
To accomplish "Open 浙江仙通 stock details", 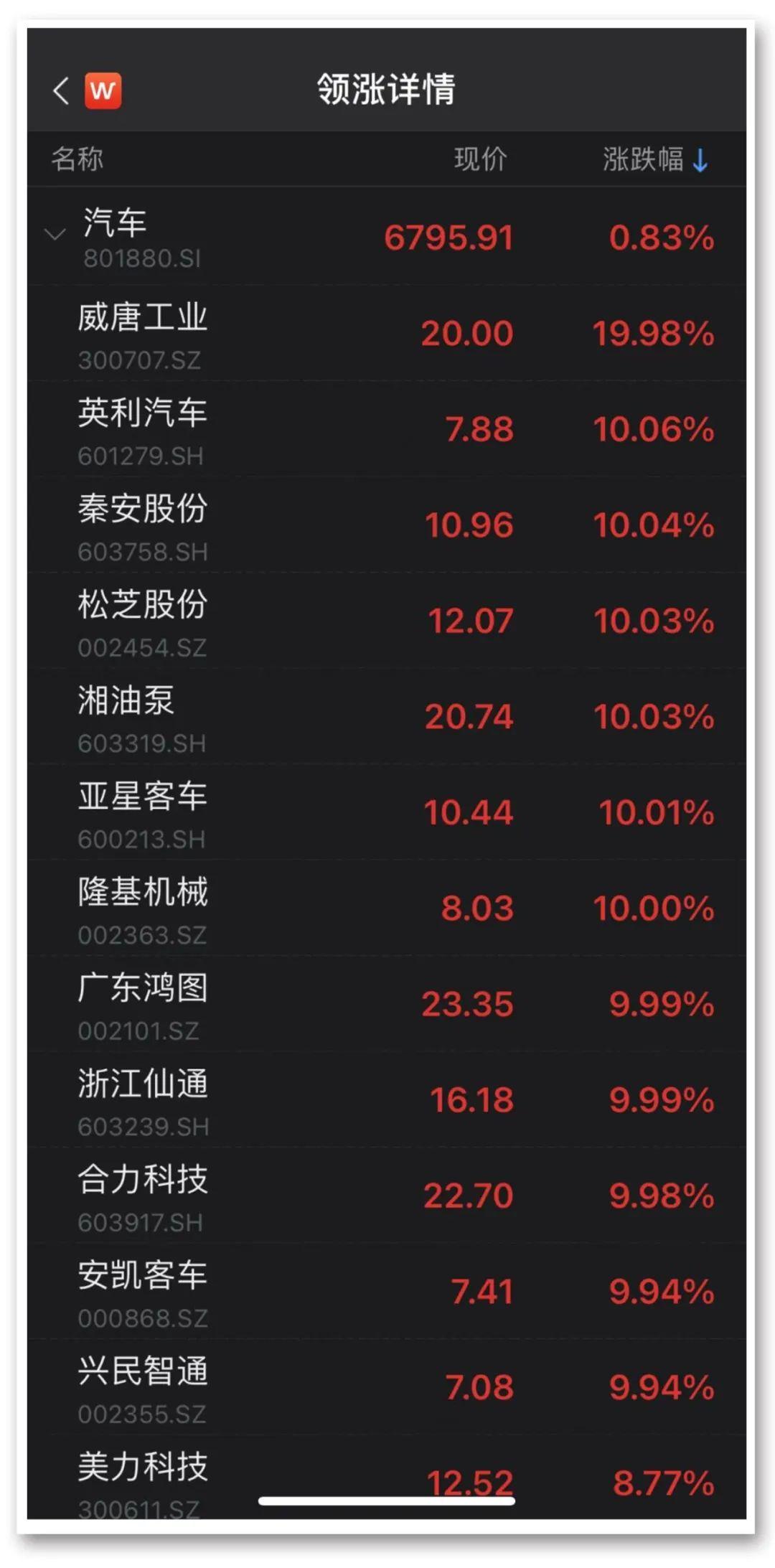I will click(x=387, y=1099).
